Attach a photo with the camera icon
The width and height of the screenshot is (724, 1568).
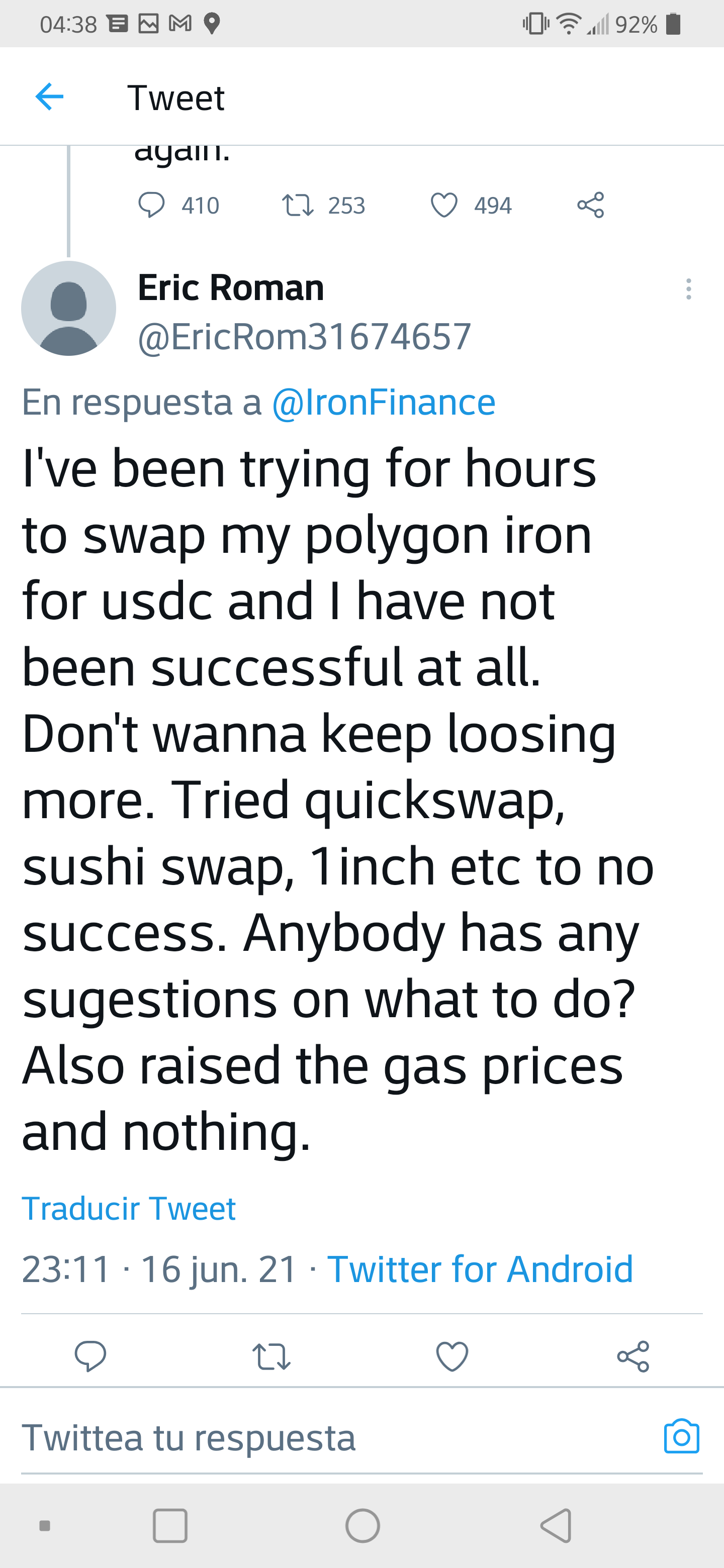coord(681,1436)
